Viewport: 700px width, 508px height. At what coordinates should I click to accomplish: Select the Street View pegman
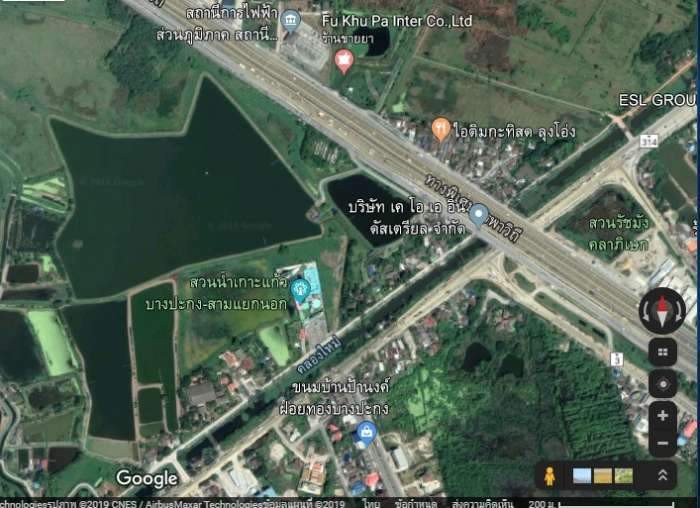click(549, 476)
